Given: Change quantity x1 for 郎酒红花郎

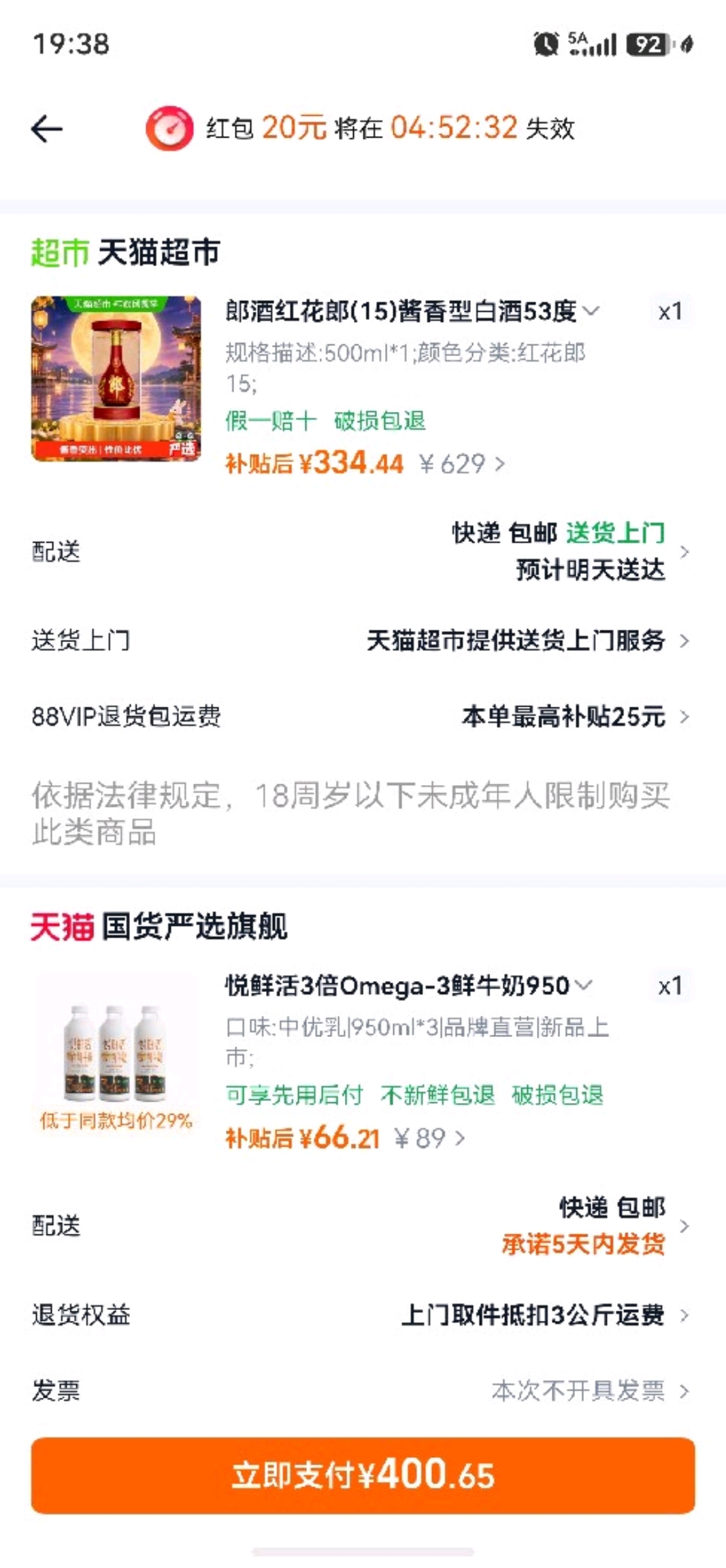Looking at the screenshot, I should pos(670,311).
